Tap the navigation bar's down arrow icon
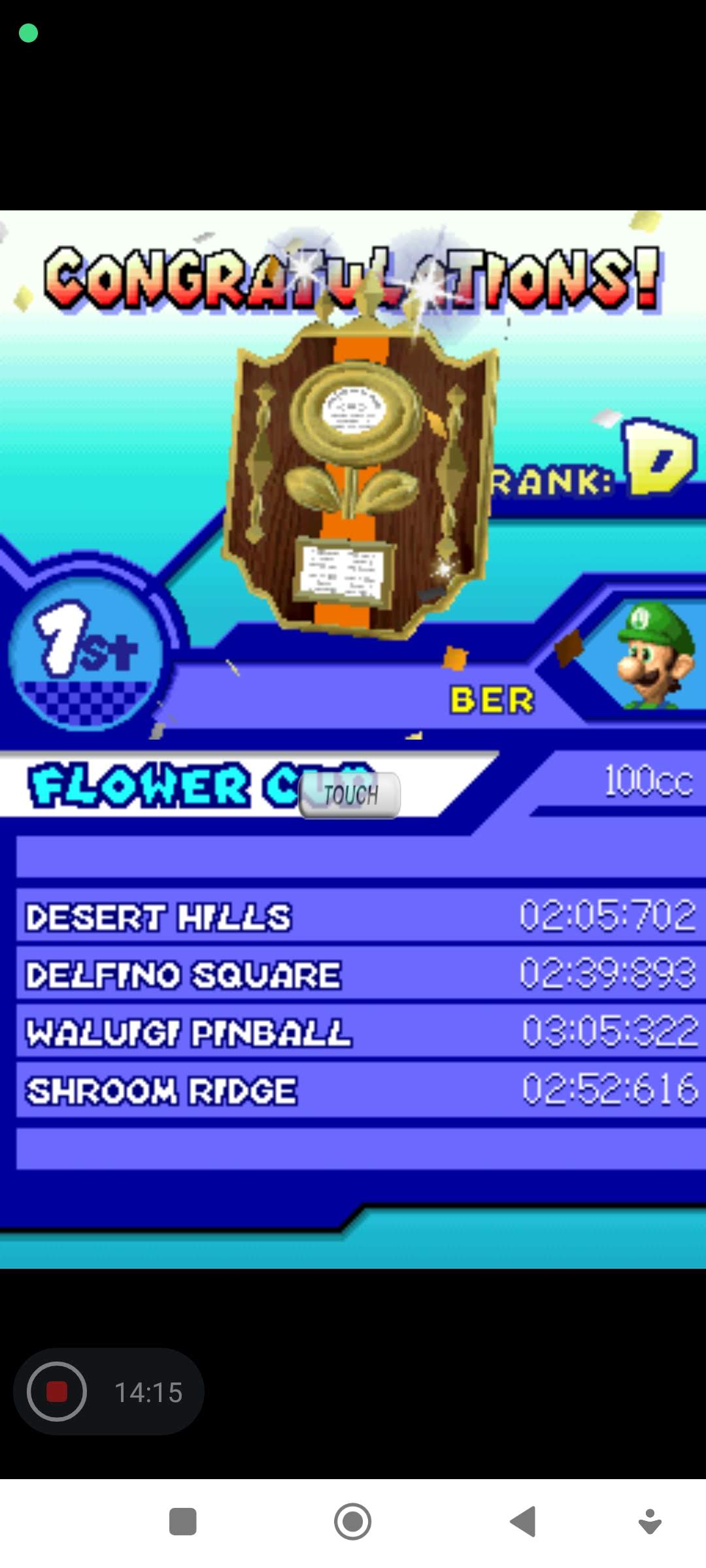The image size is (706, 1568). tap(649, 1522)
